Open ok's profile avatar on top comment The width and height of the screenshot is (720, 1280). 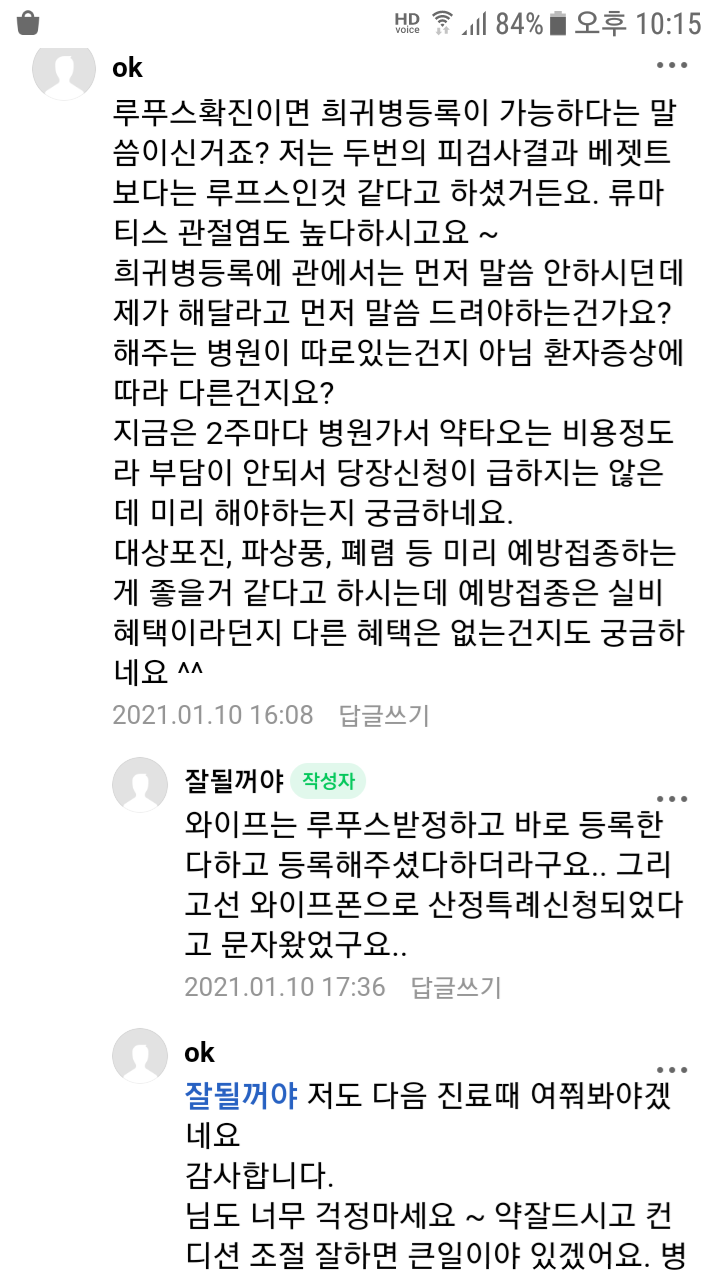tap(65, 70)
